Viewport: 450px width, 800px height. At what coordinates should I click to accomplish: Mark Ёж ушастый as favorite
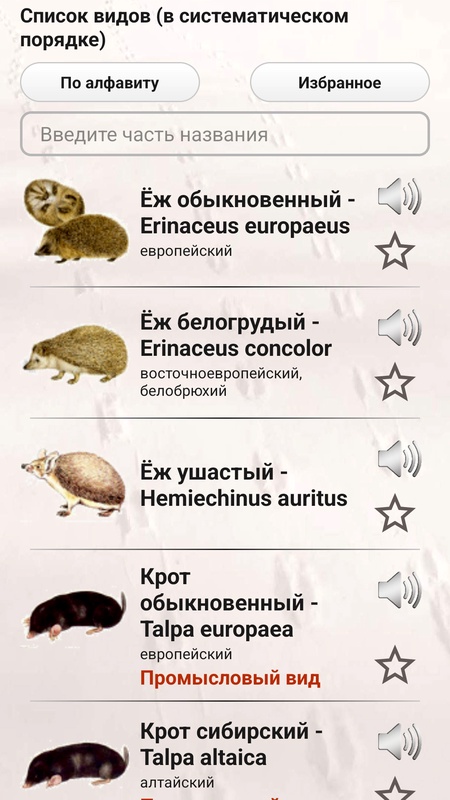coord(395,514)
